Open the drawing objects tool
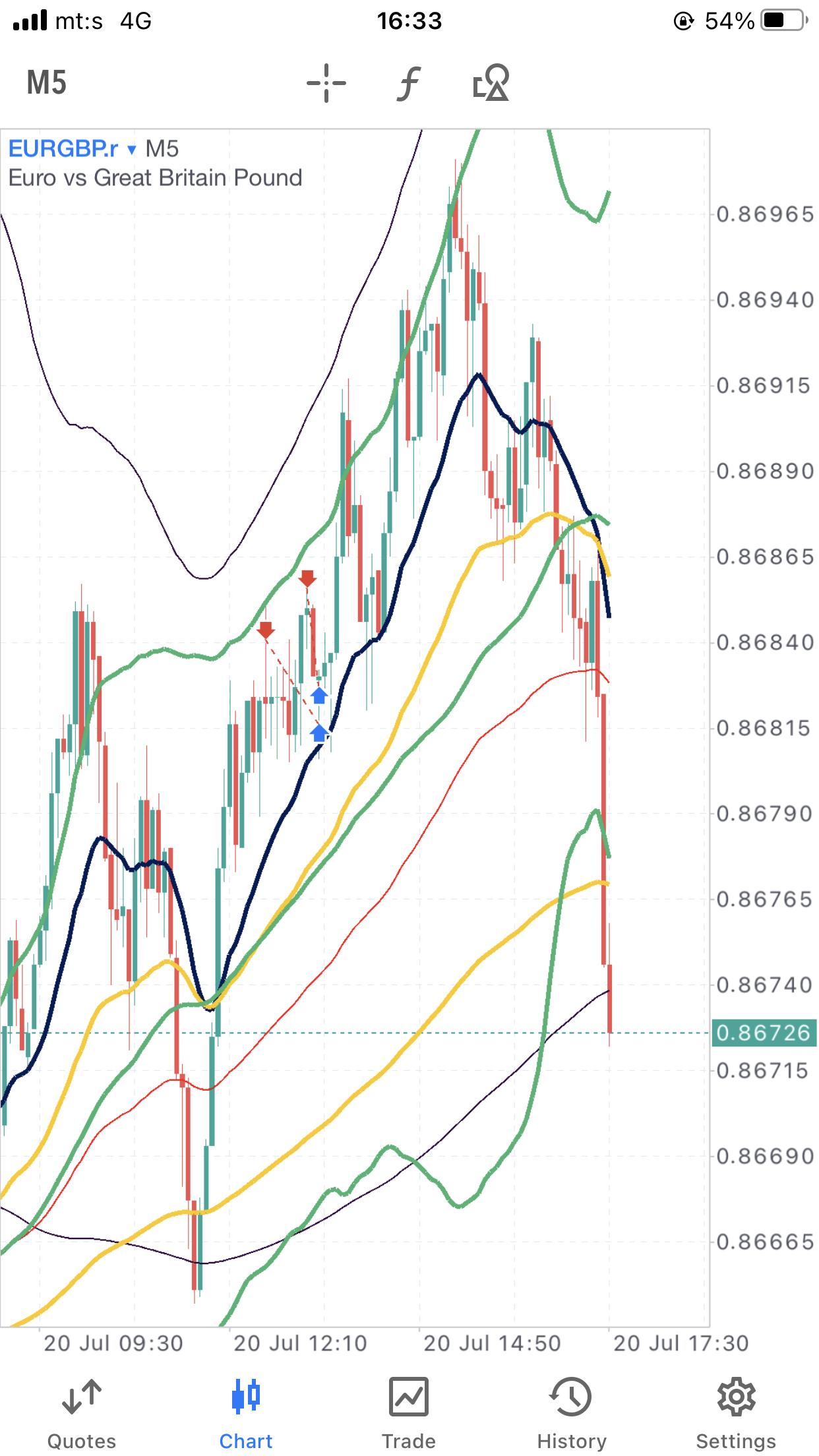819x1456 pixels. click(x=491, y=83)
